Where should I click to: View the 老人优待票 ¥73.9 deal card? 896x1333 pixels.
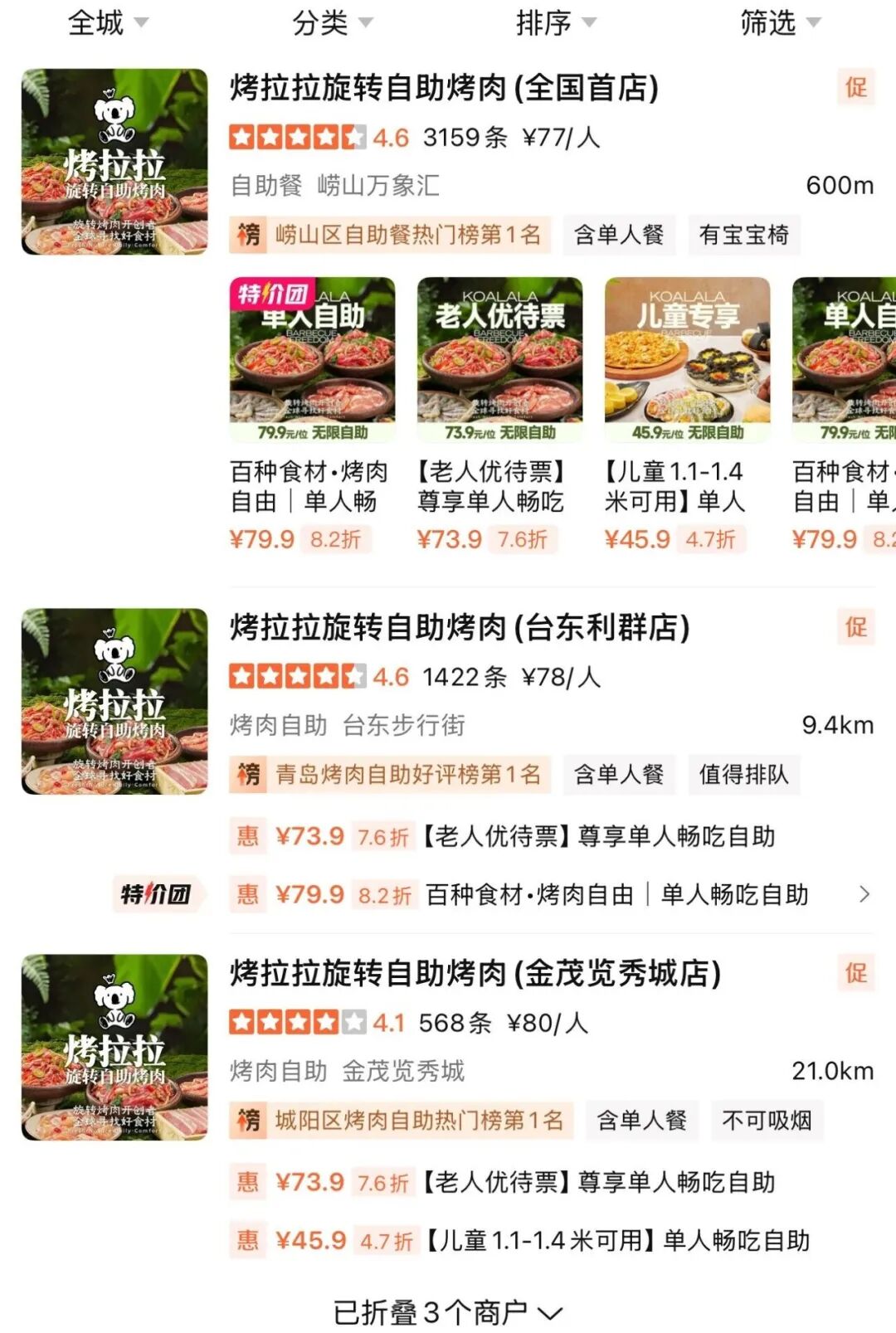[499, 415]
